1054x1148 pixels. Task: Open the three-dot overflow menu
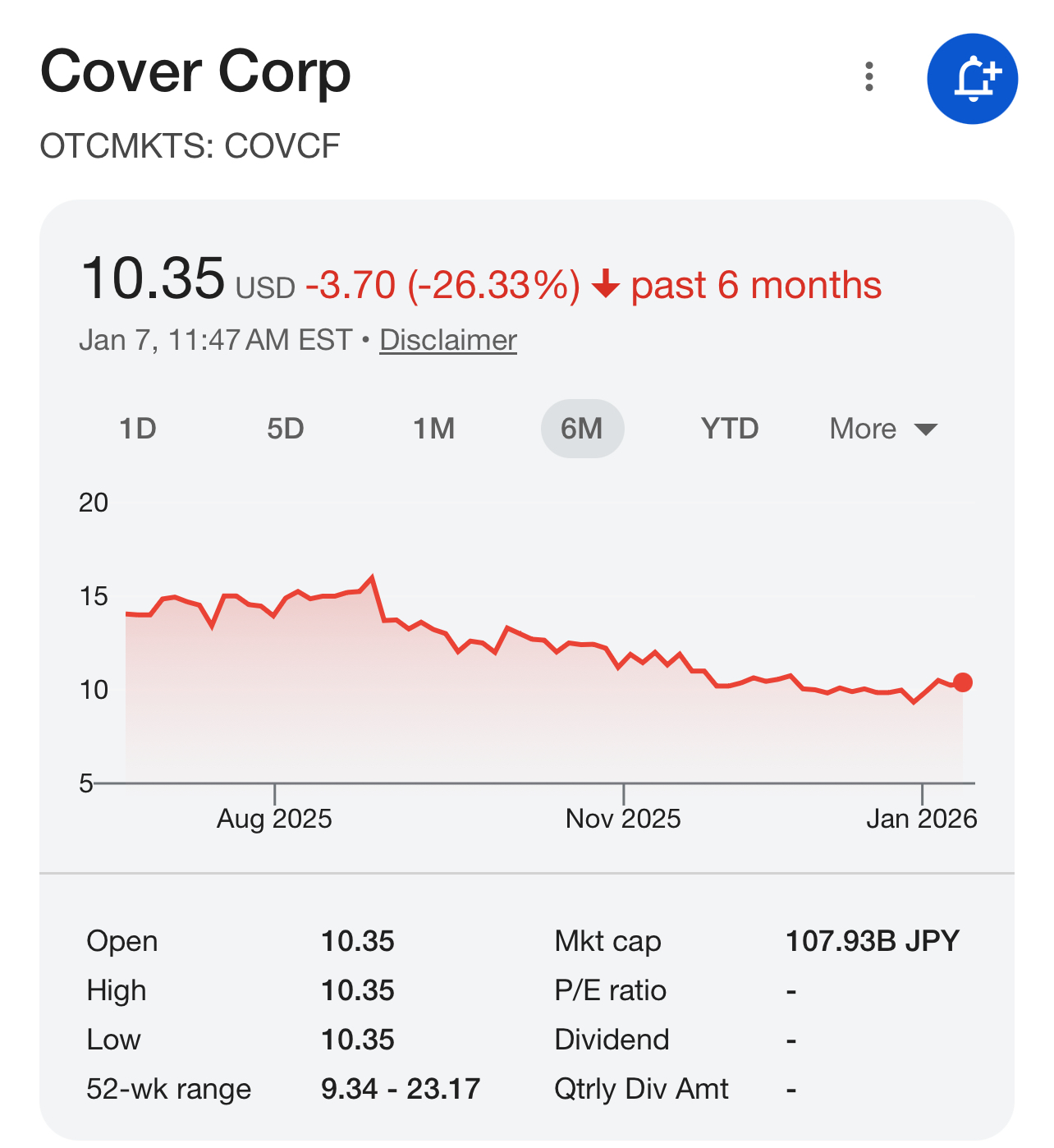coord(868,76)
